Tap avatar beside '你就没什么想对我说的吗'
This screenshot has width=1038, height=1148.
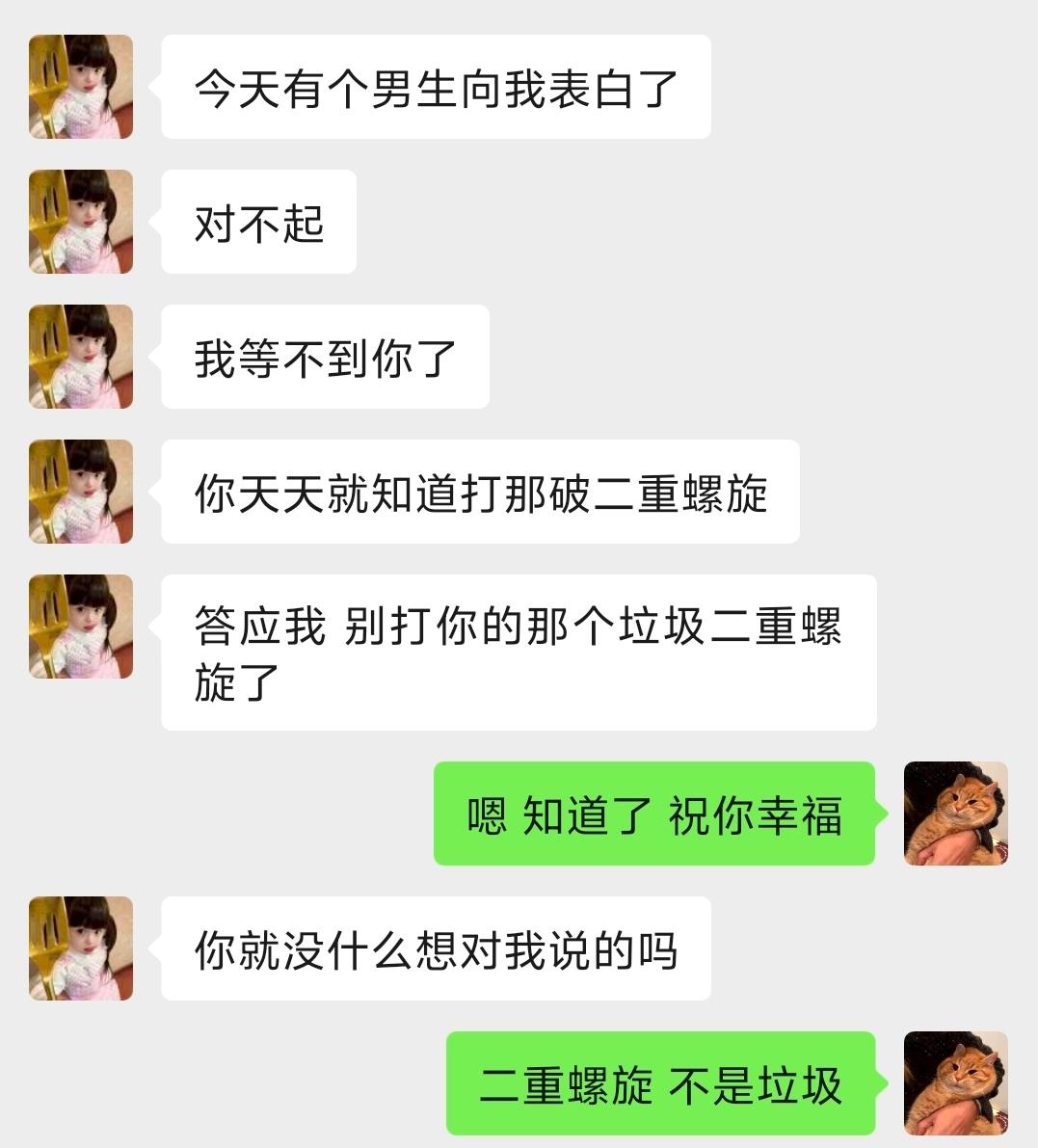pyautogui.click(x=81, y=948)
